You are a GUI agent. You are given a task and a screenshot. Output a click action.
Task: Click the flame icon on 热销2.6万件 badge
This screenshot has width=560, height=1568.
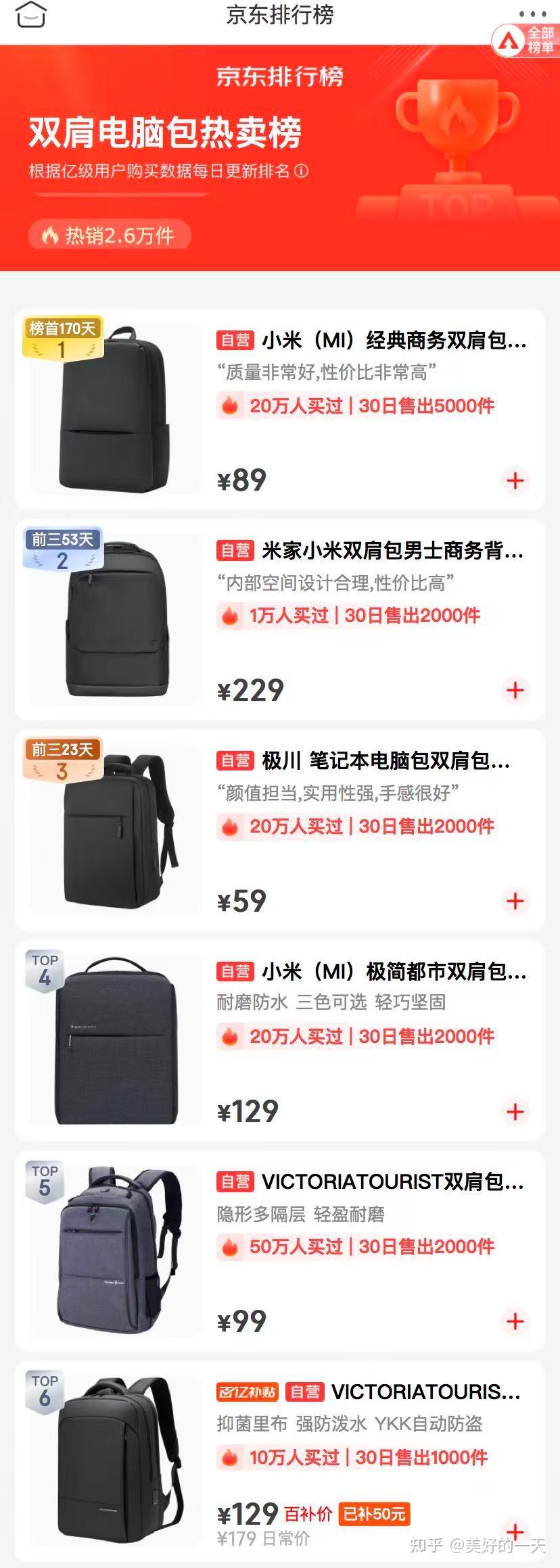(48, 235)
